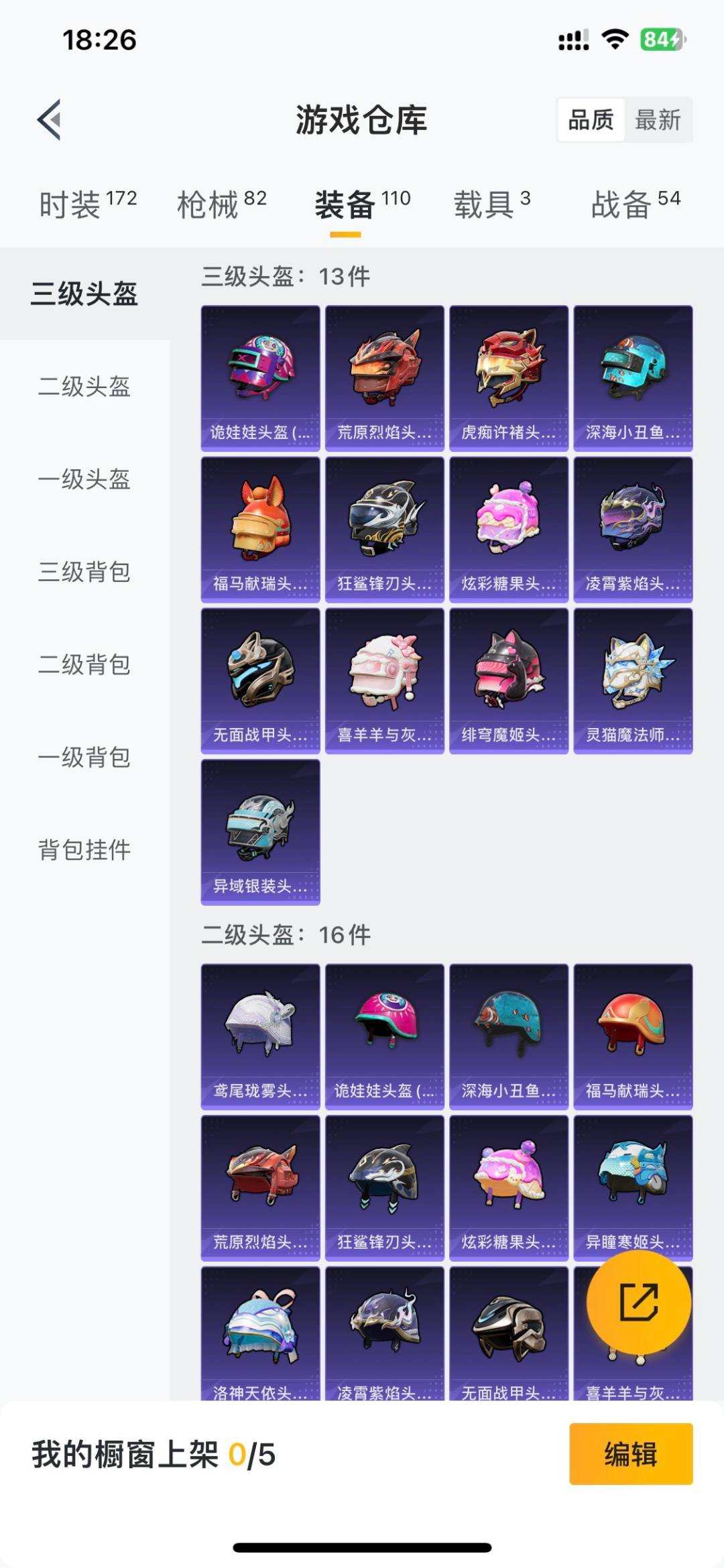
Task: Enable sorting by 品质
Action: click(x=589, y=121)
